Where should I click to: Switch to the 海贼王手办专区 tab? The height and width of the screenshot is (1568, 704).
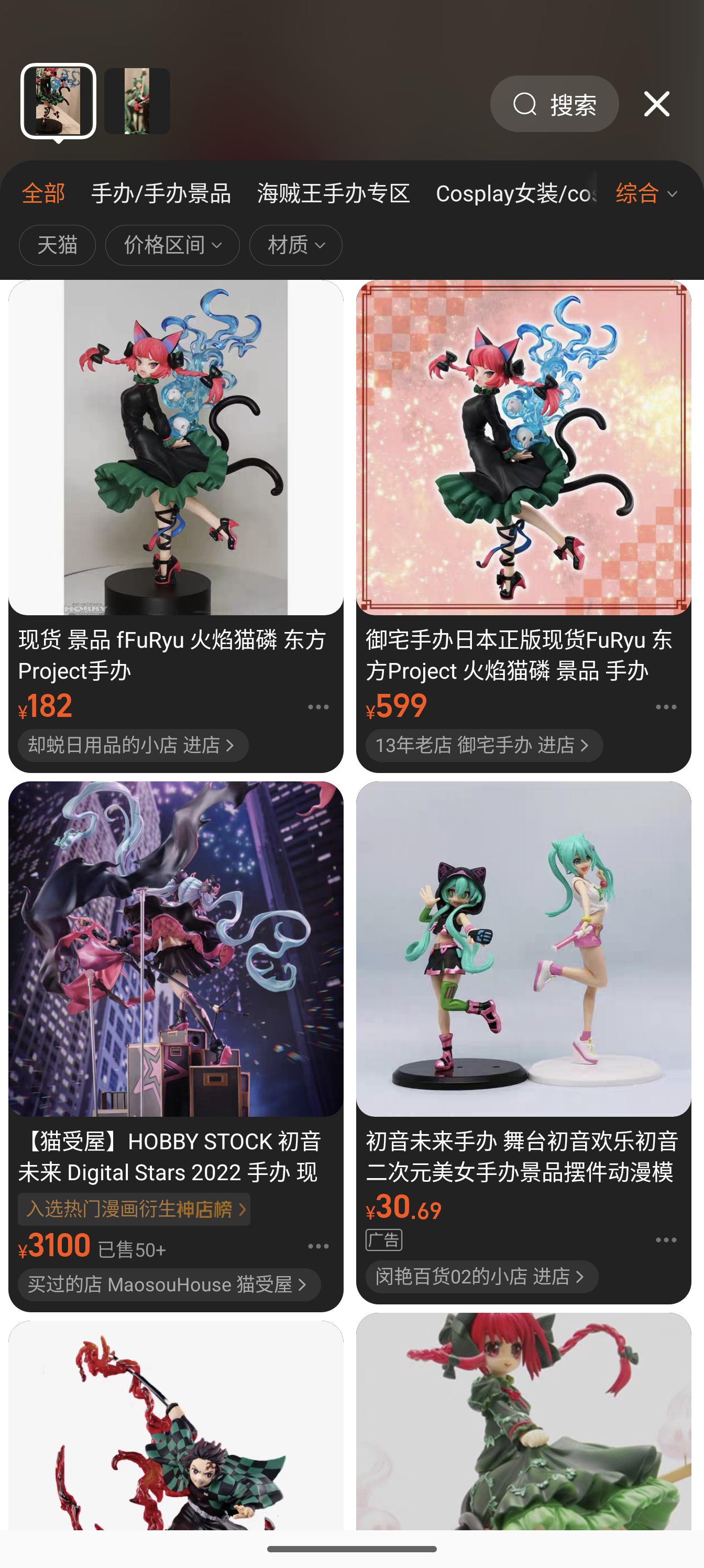click(x=334, y=193)
